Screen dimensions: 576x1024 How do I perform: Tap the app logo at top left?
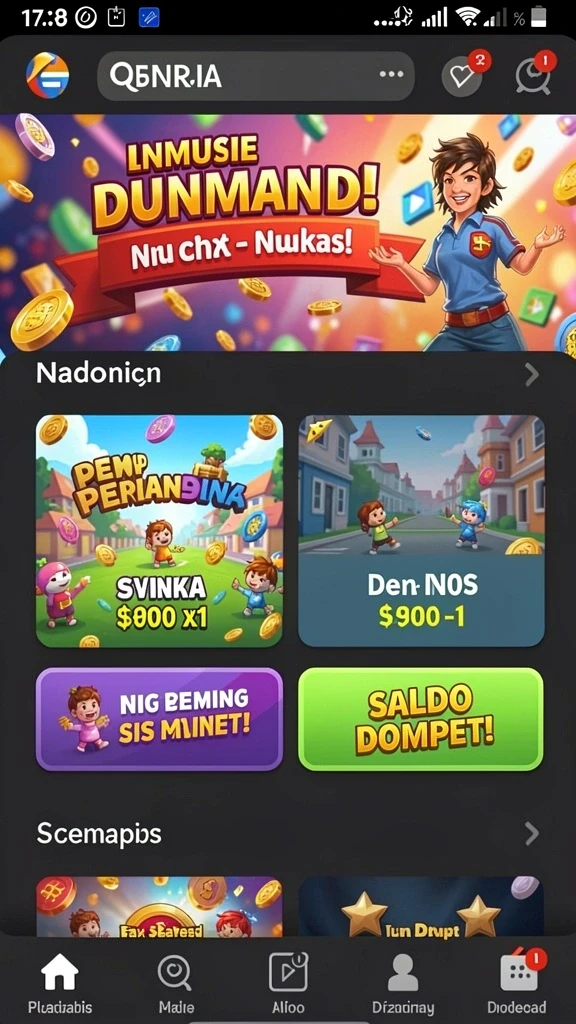pos(48,76)
